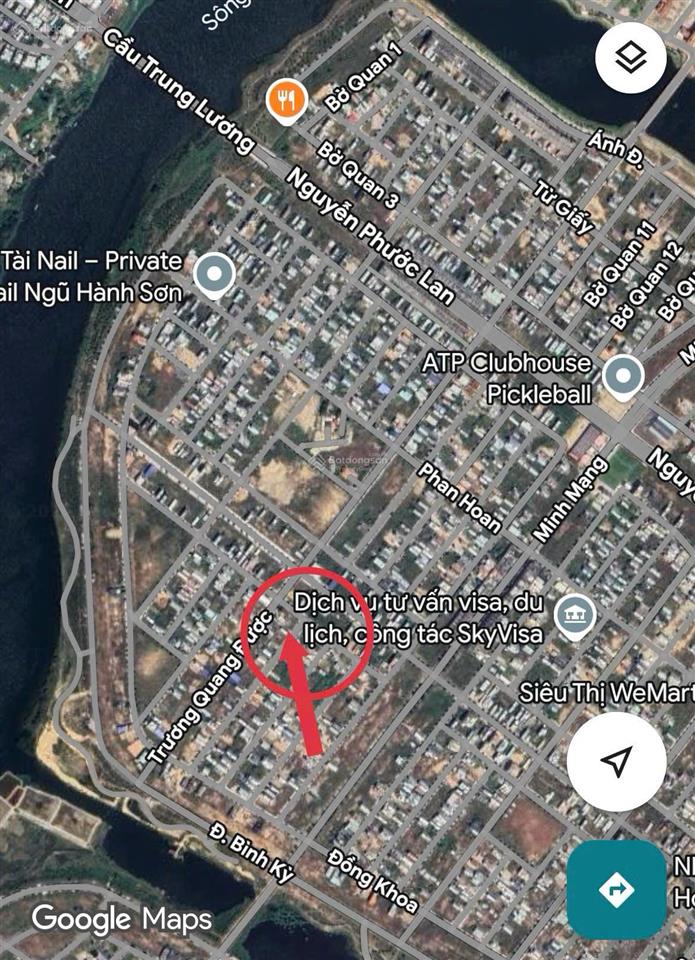695x960 pixels.
Task: Open directions with the teal arrow button
Action: pyautogui.click(x=616, y=889)
